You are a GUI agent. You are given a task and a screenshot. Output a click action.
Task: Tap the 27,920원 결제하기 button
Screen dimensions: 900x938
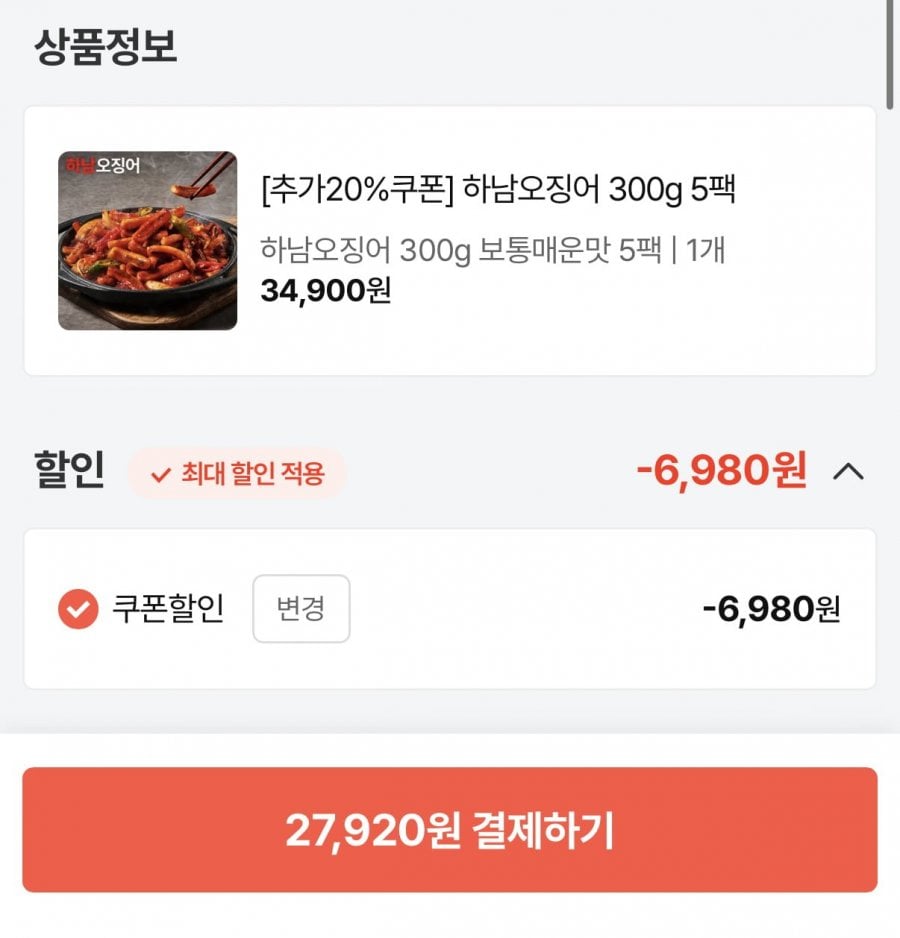coord(449,829)
